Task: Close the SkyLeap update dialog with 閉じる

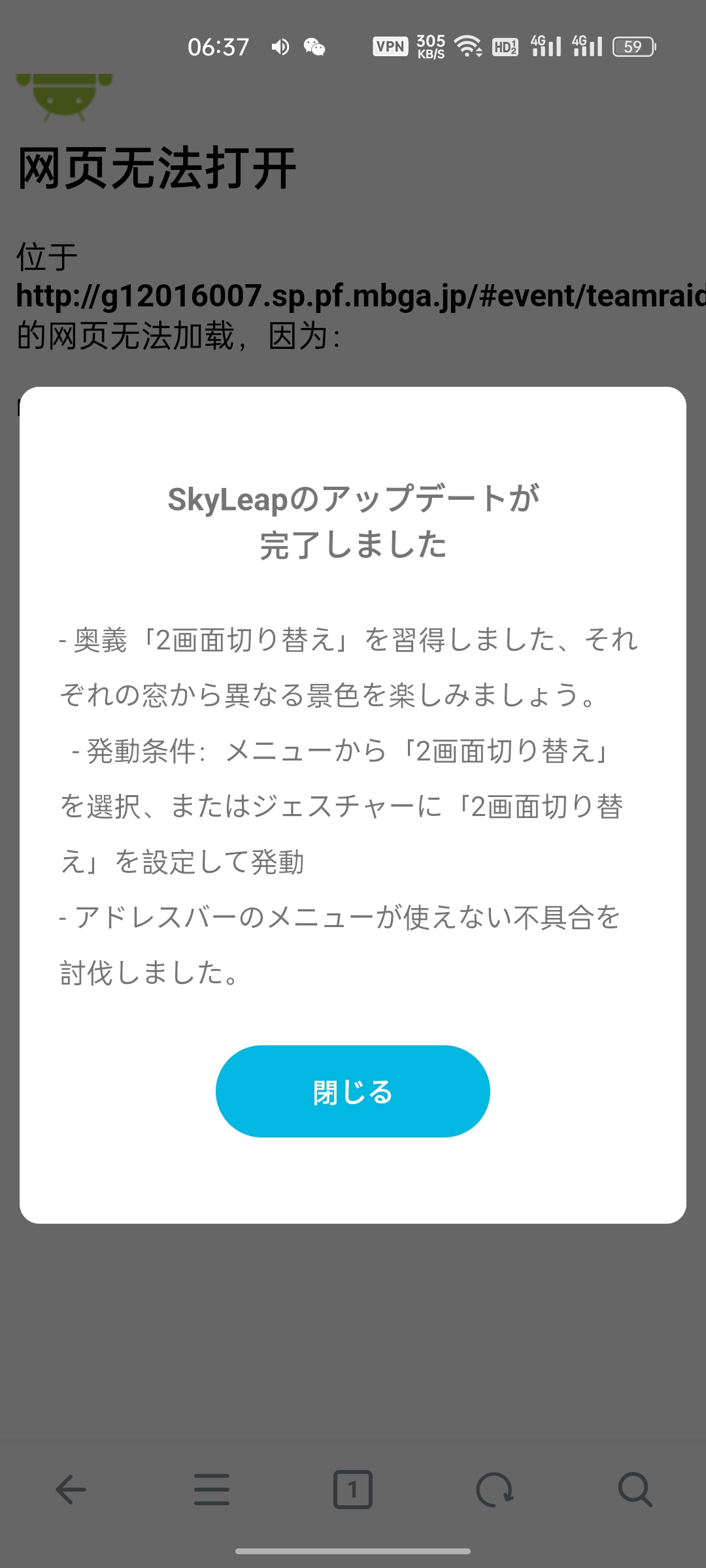Action: click(352, 1090)
